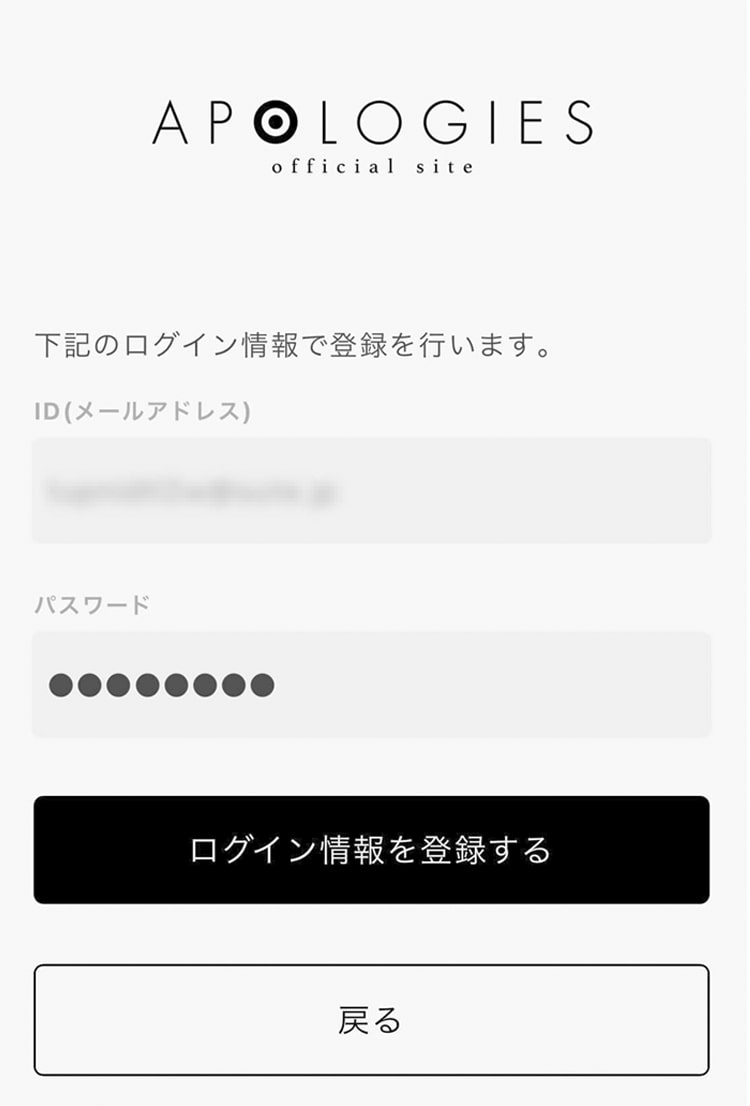Click the パスワード field label
This screenshot has height=1106, width=750.
coord(93,603)
